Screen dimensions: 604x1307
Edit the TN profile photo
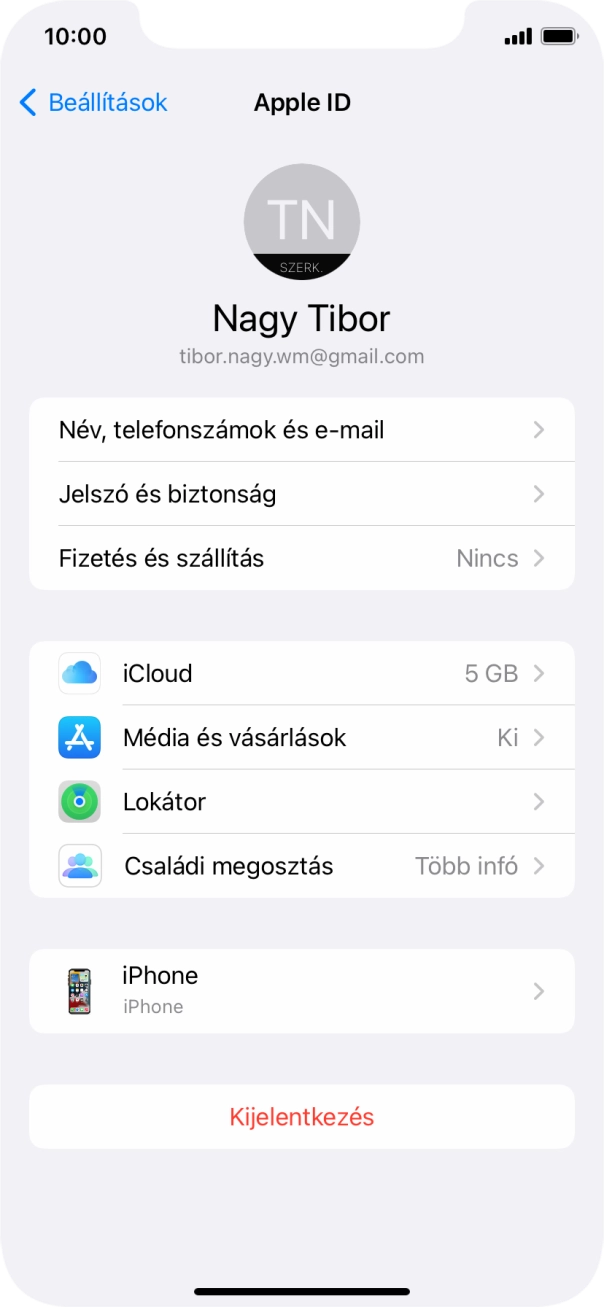point(302,222)
